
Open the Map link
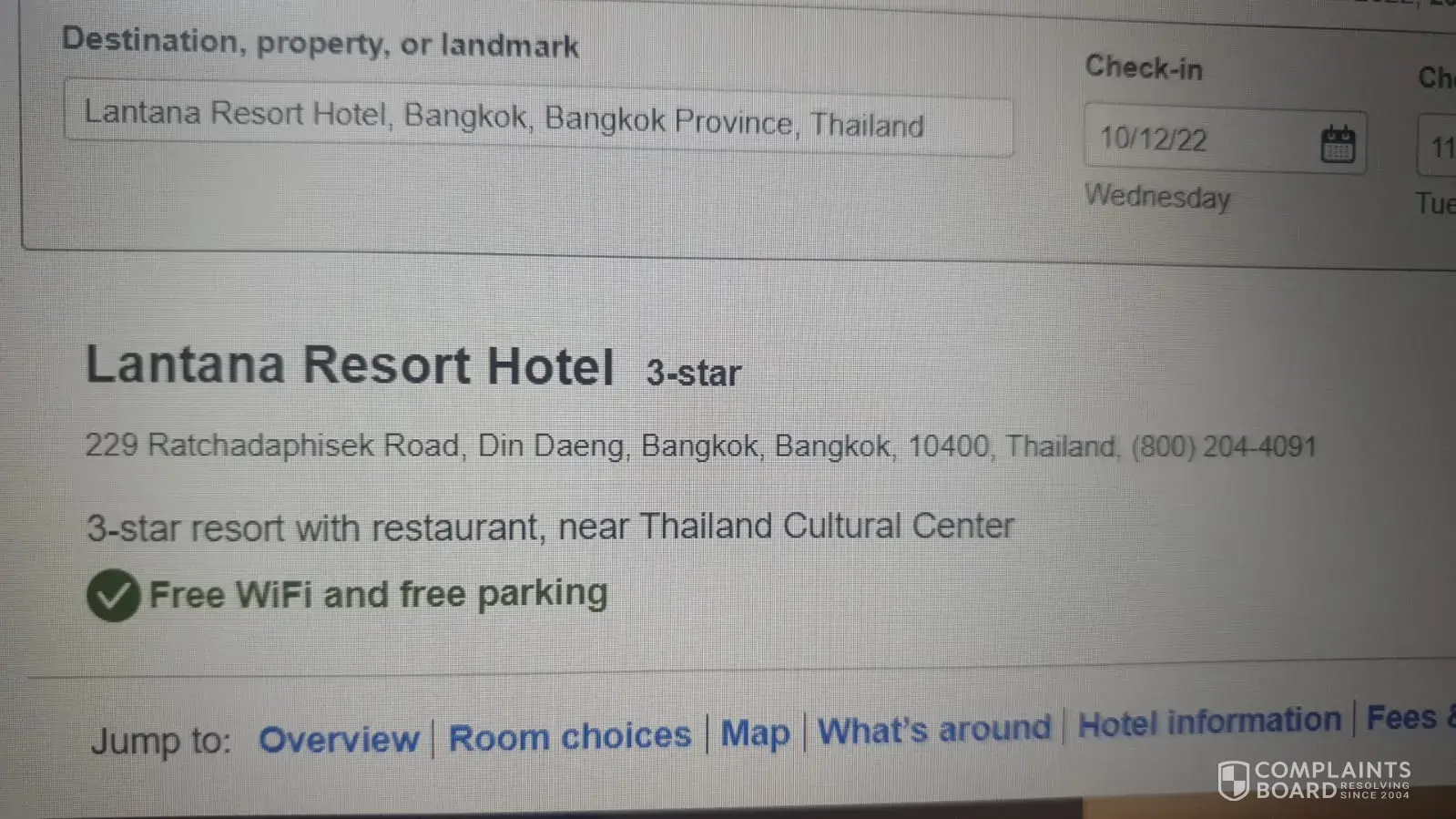point(755,733)
